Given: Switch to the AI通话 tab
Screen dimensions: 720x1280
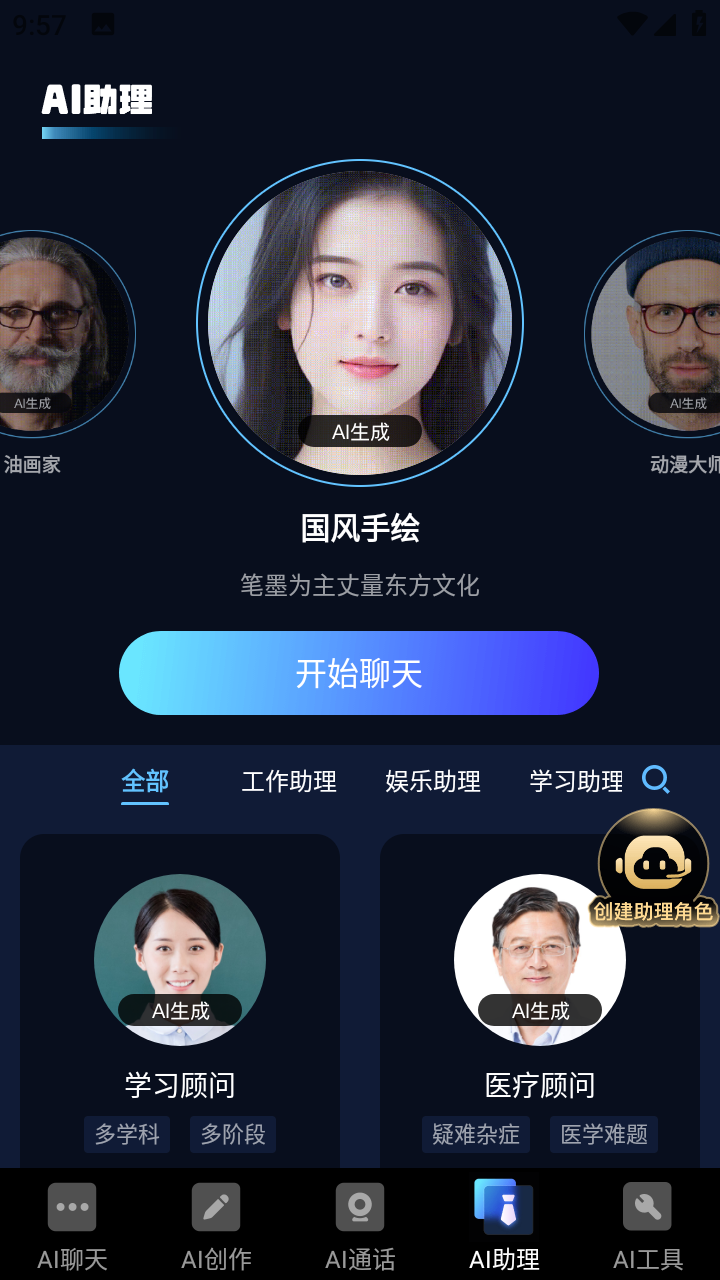Looking at the screenshot, I should 360,1225.
